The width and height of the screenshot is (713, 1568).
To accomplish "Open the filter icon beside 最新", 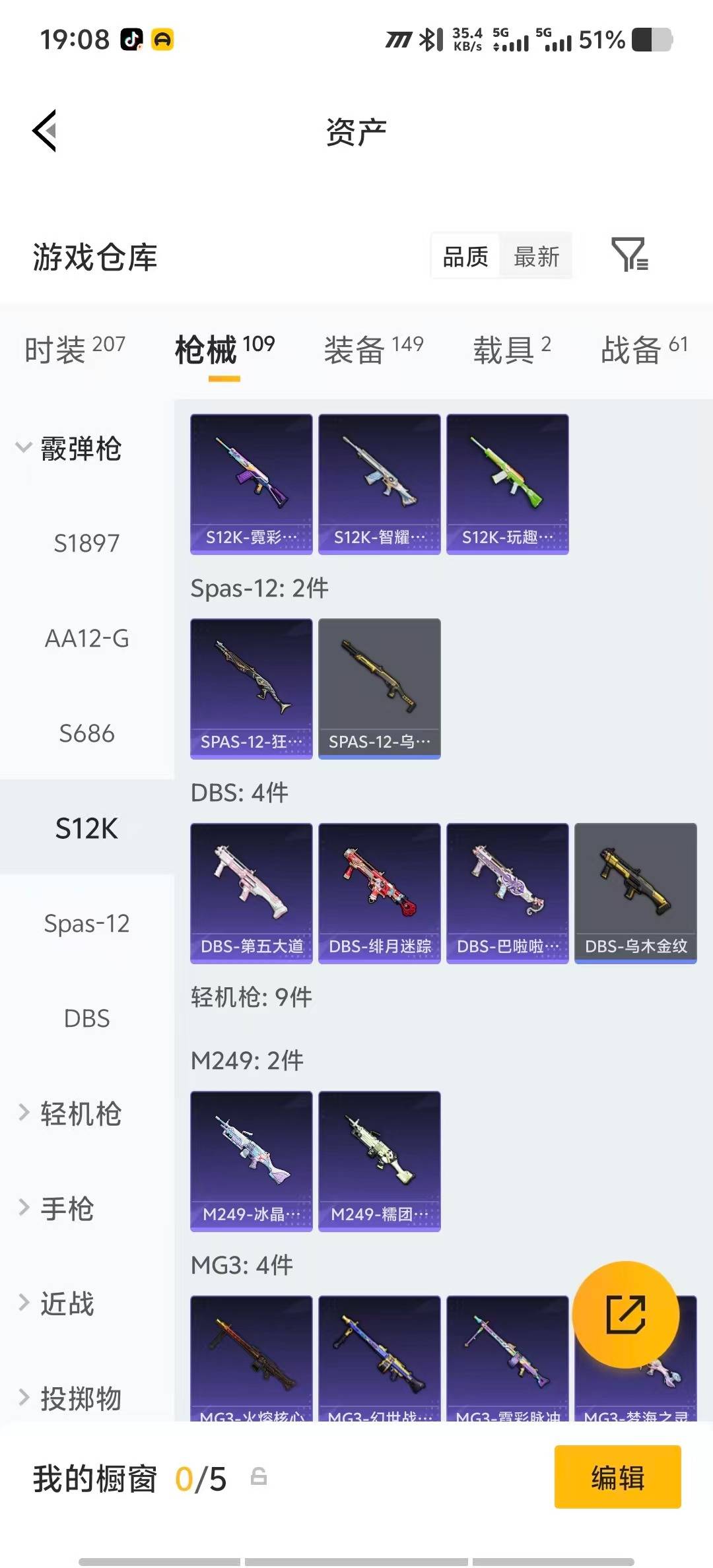I will pyautogui.click(x=629, y=255).
